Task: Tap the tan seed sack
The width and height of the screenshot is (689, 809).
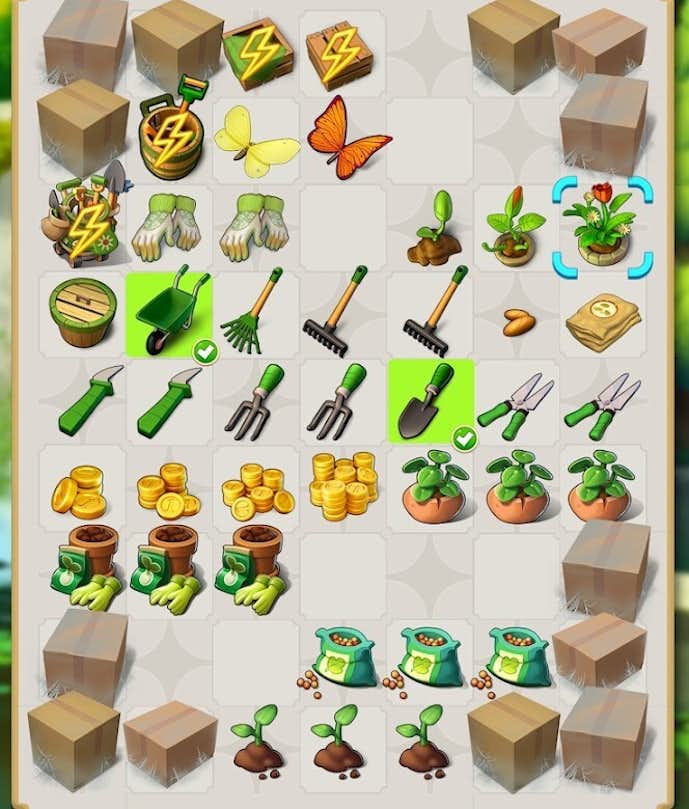Action: (602, 320)
